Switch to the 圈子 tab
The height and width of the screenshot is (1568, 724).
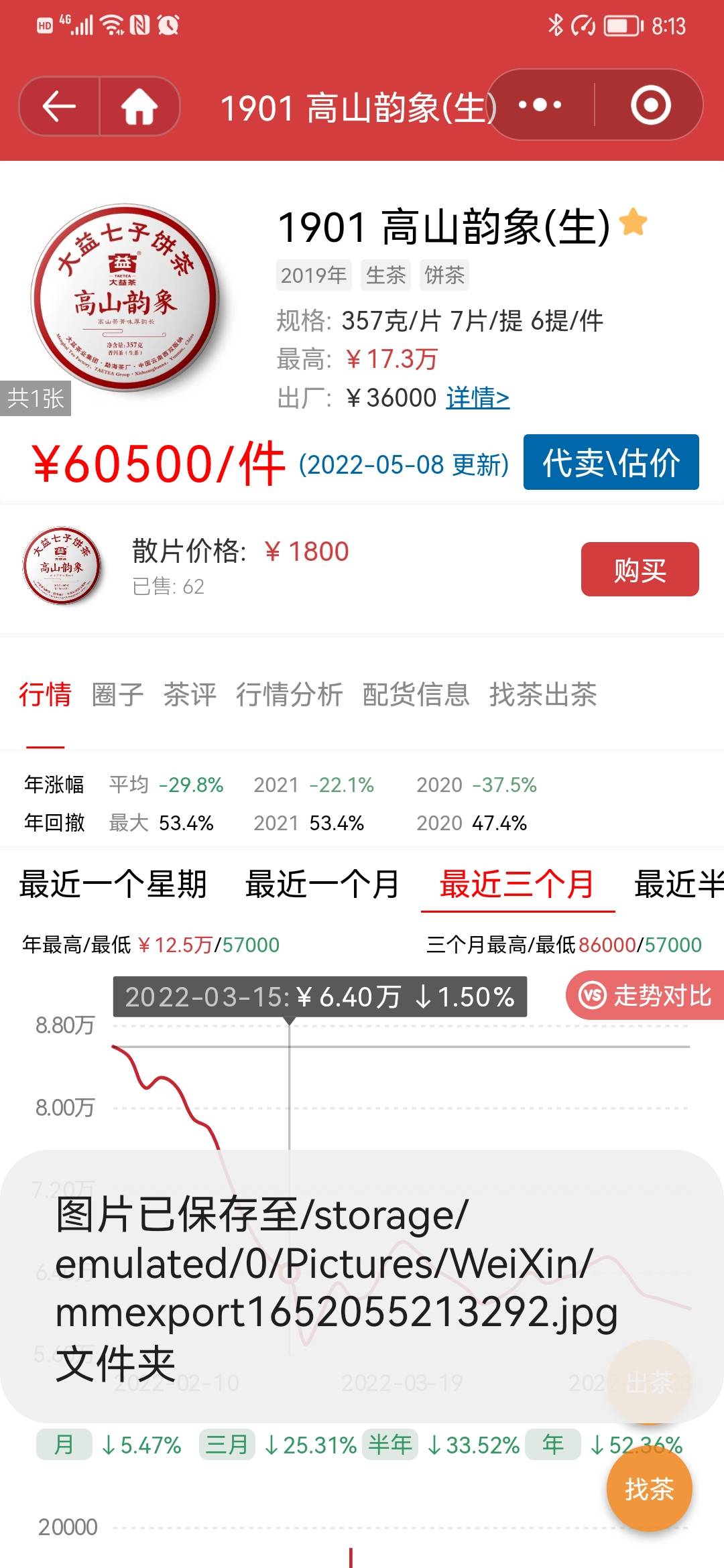click(118, 694)
